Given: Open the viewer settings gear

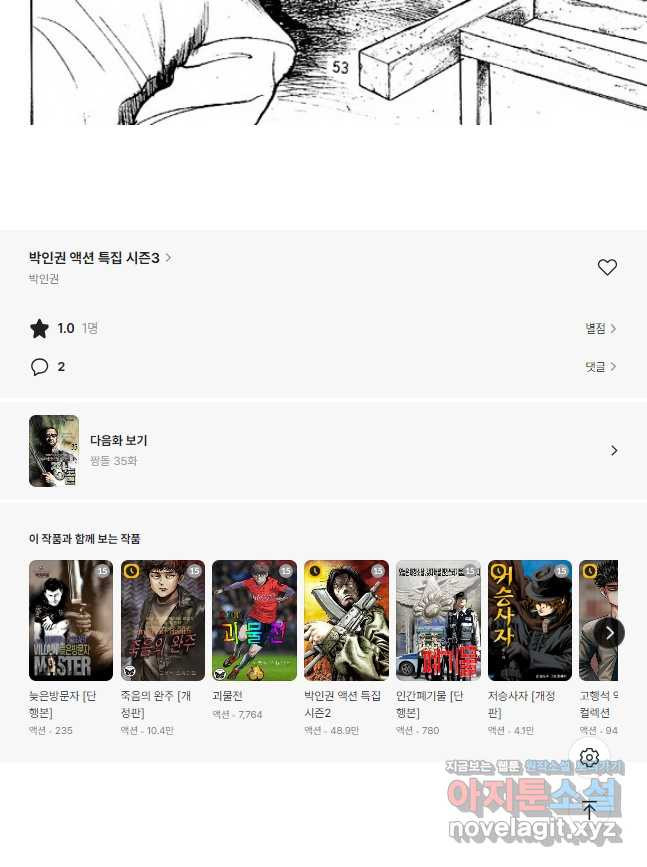Looking at the screenshot, I should pyautogui.click(x=589, y=757).
